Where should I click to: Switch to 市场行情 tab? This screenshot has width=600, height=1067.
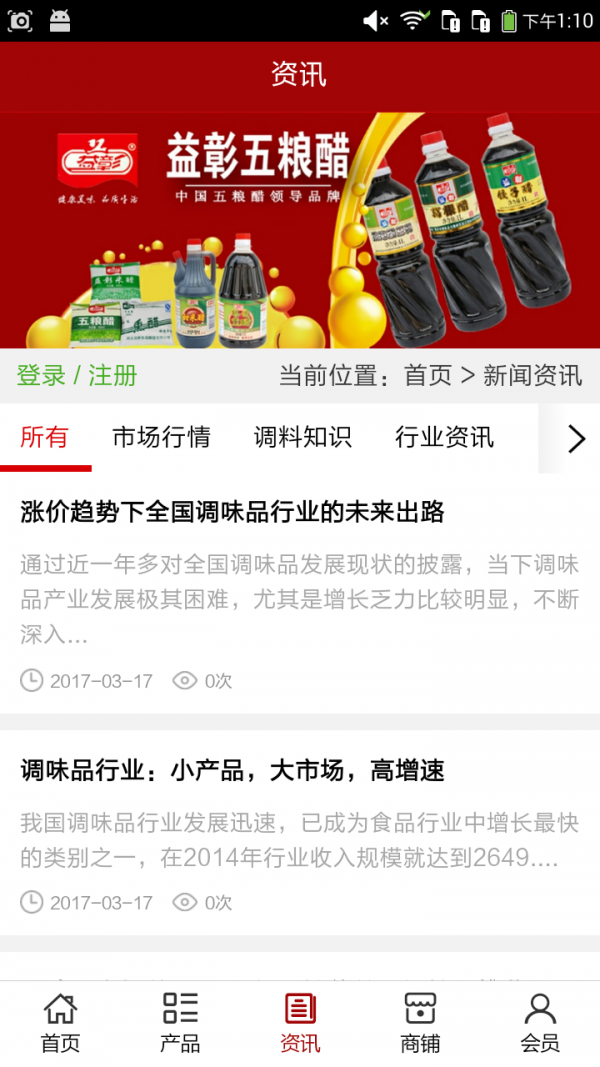[x=161, y=438]
